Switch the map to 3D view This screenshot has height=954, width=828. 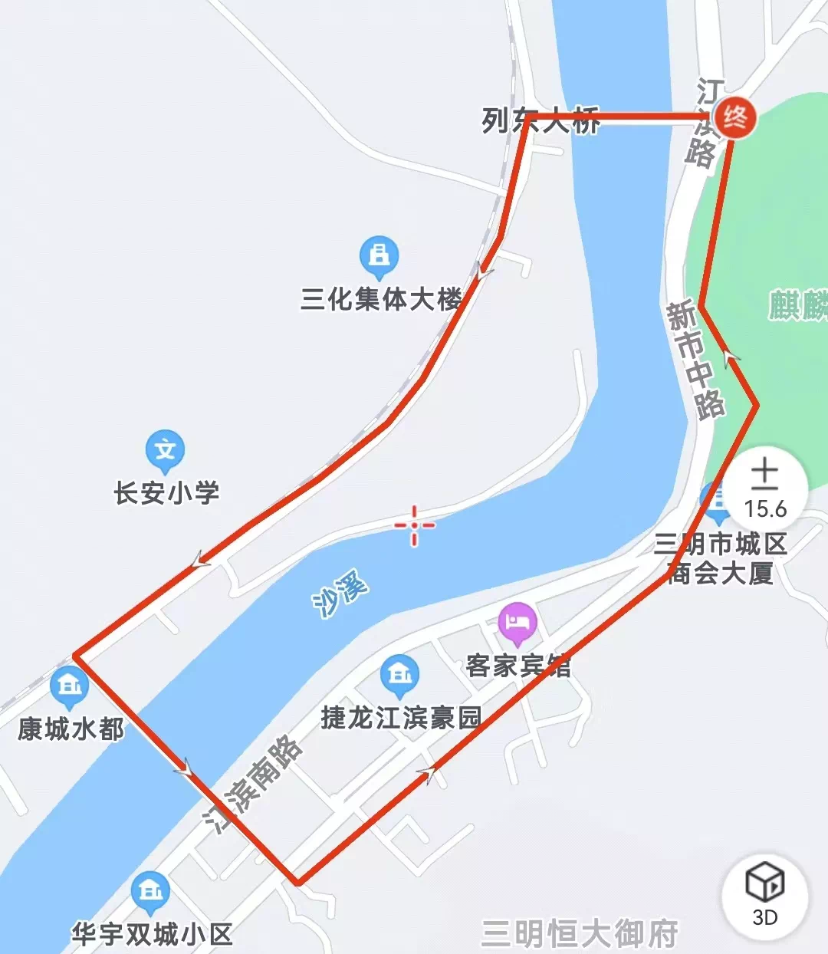click(765, 893)
